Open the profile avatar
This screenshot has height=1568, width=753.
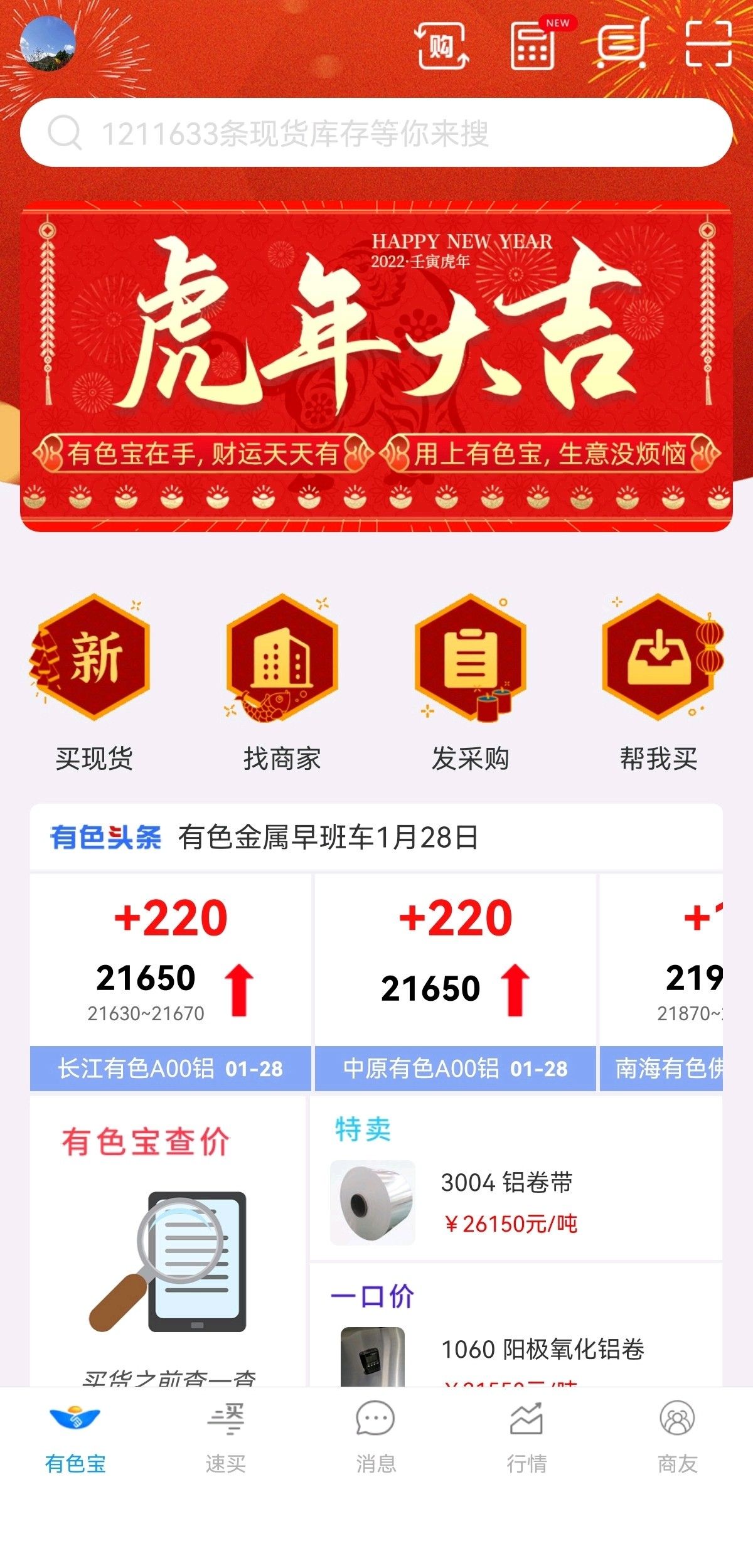[48, 43]
